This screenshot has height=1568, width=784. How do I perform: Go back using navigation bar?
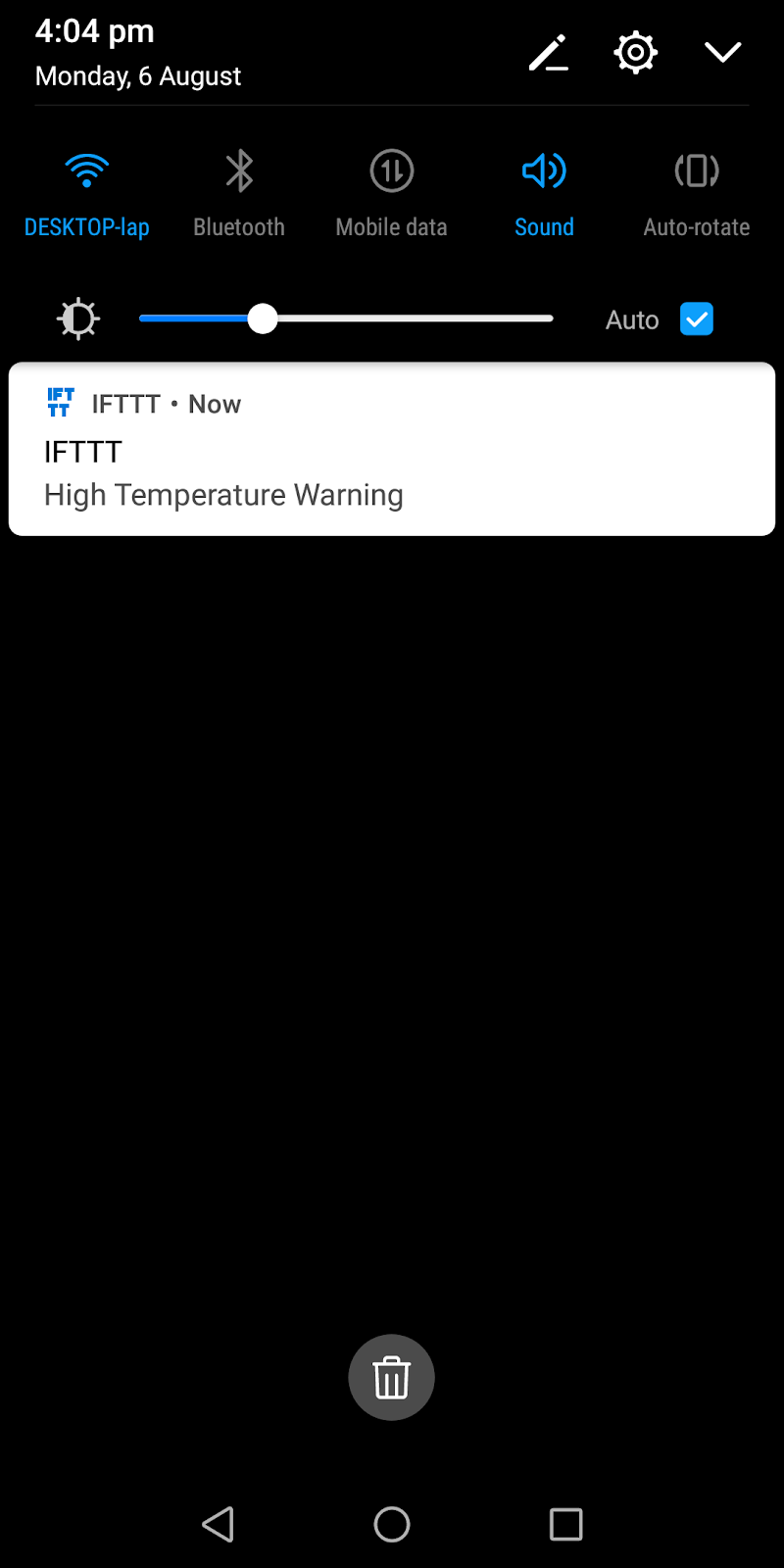click(219, 1524)
